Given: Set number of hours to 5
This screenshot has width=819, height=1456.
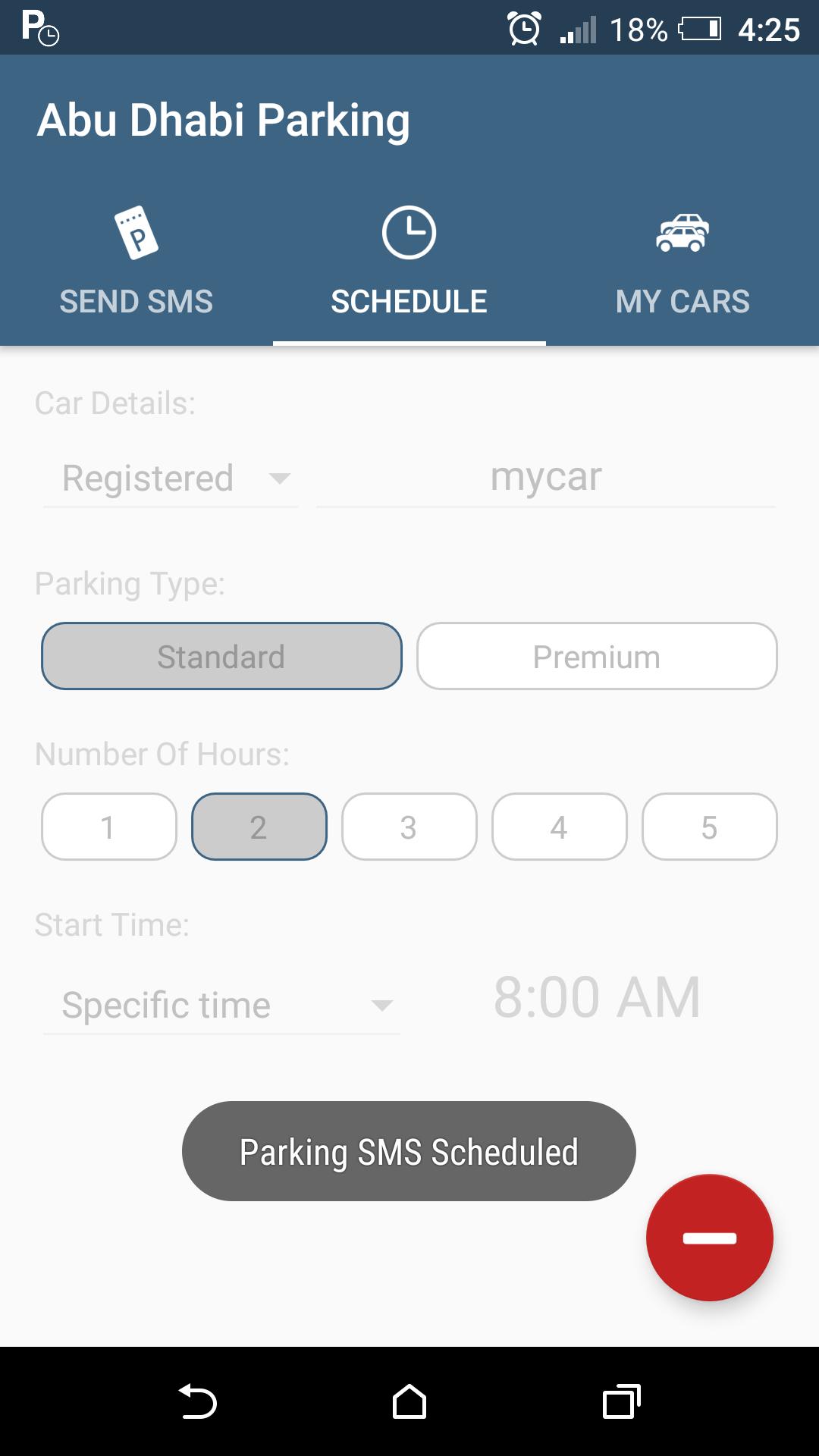Looking at the screenshot, I should coord(710,827).
